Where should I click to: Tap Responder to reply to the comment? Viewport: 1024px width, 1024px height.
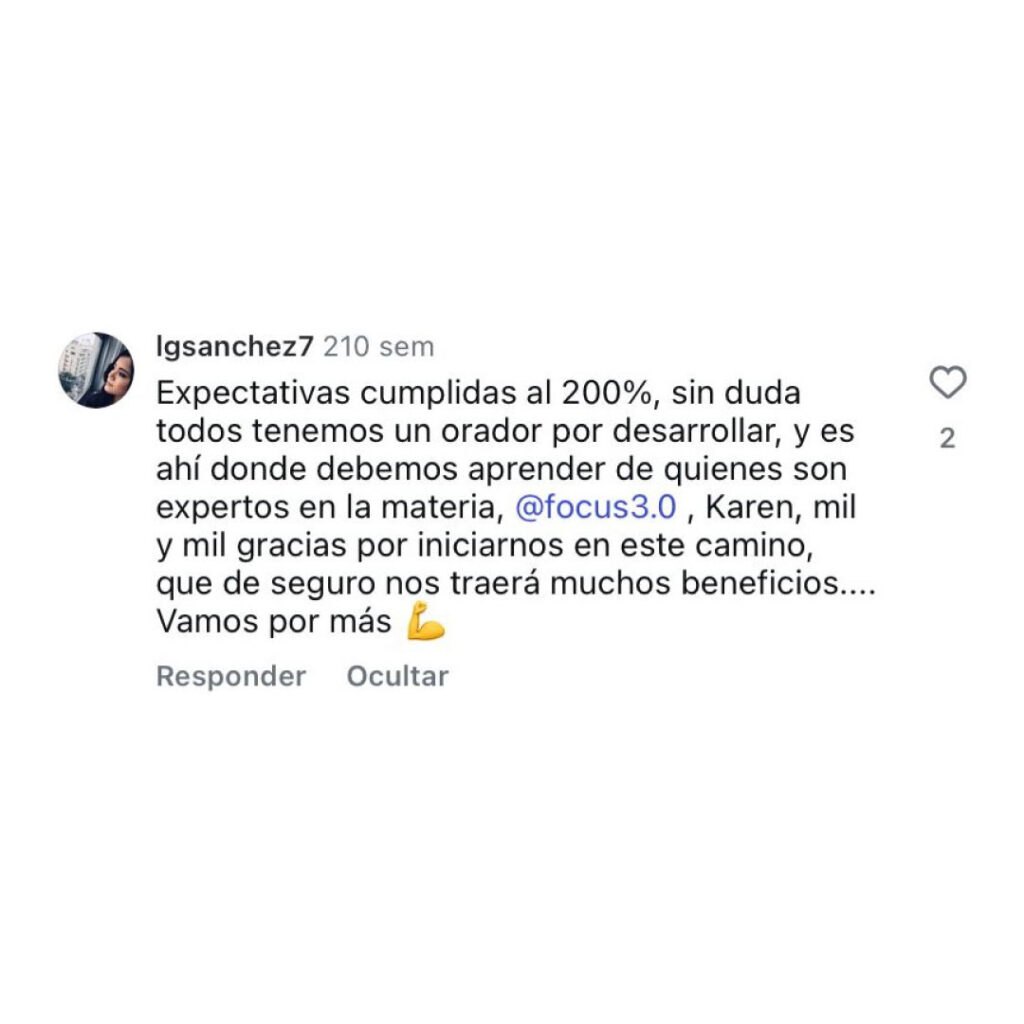[x=231, y=676]
